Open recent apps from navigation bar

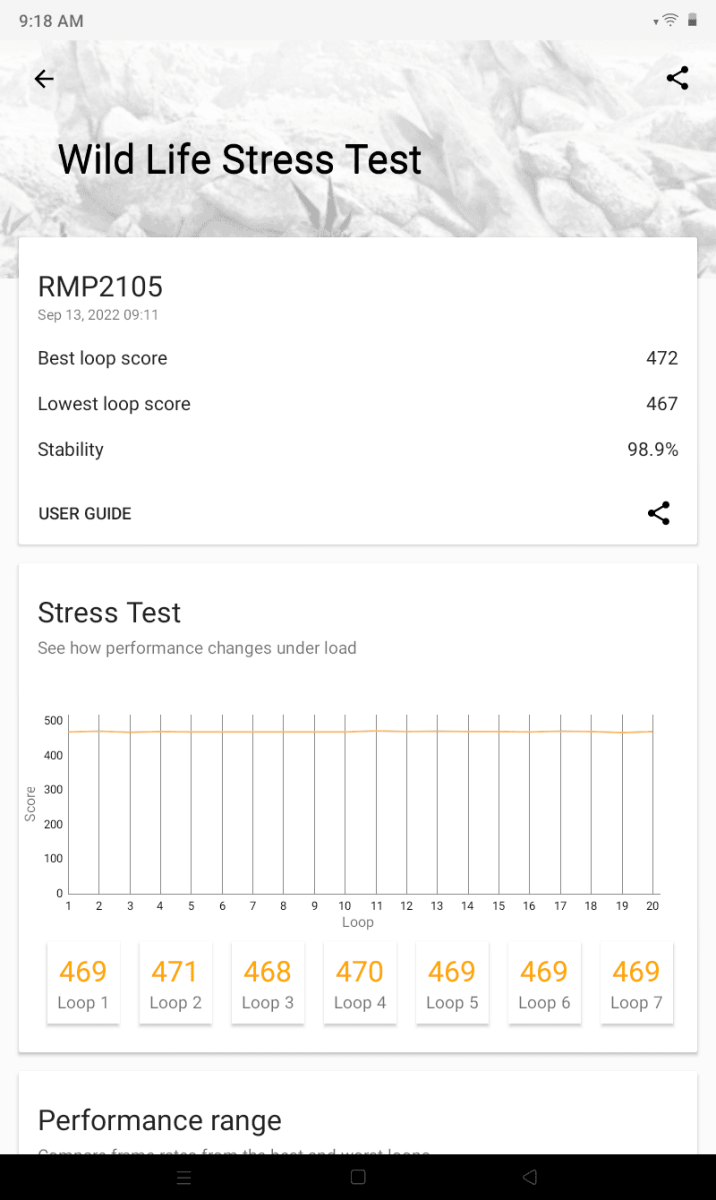click(x=184, y=1177)
